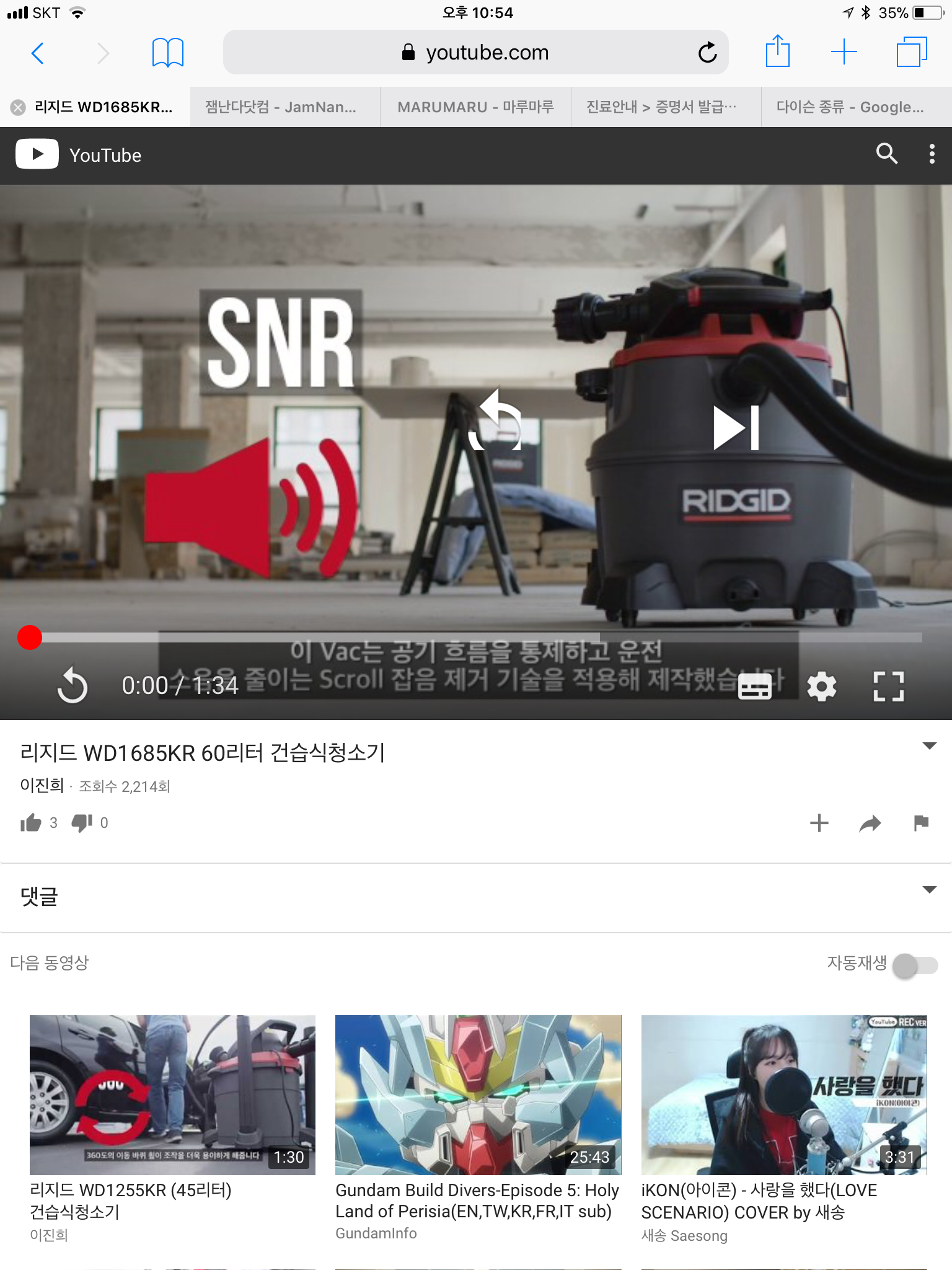The image size is (952, 1270).
Task: Open 리지드 WD1255KR (45리터) video
Action: click(x=172, y=1095)
